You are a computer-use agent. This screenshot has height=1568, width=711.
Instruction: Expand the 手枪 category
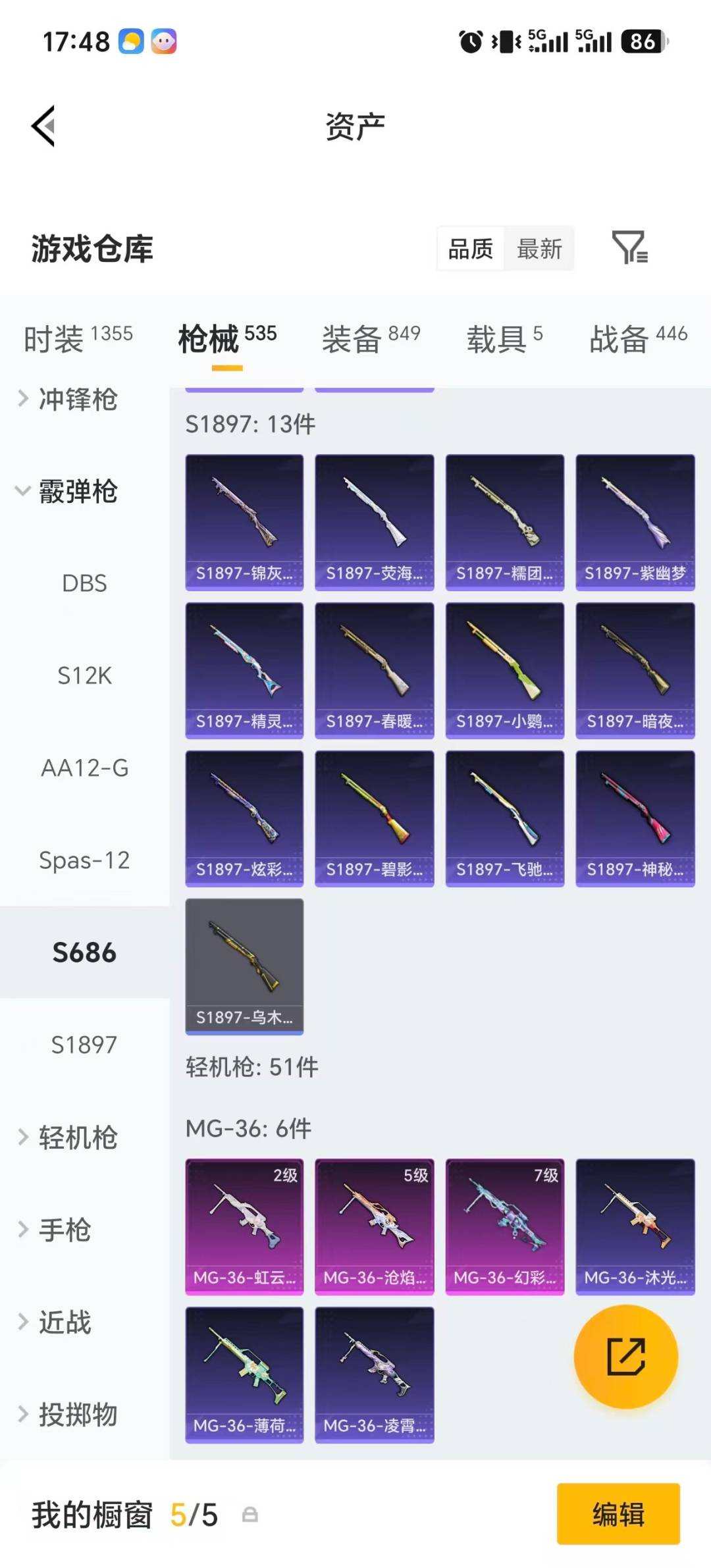55,1229
